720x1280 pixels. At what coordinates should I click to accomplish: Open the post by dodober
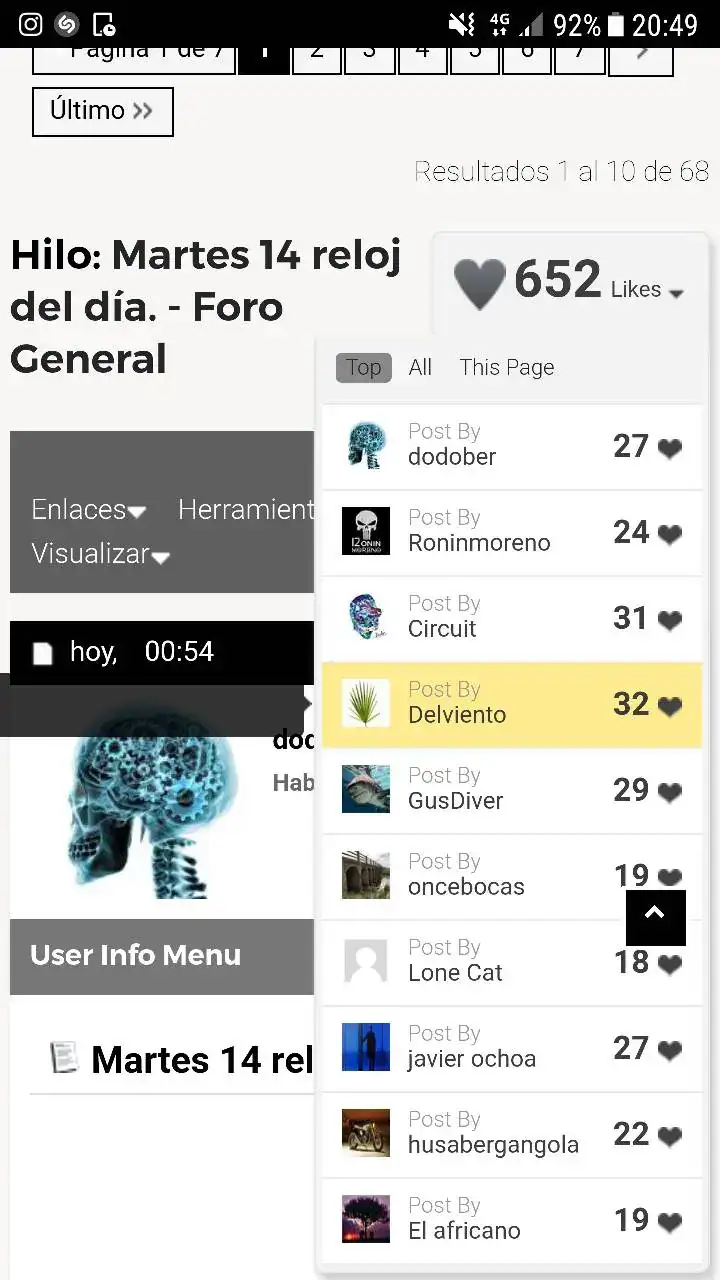[x=511, y=446]
